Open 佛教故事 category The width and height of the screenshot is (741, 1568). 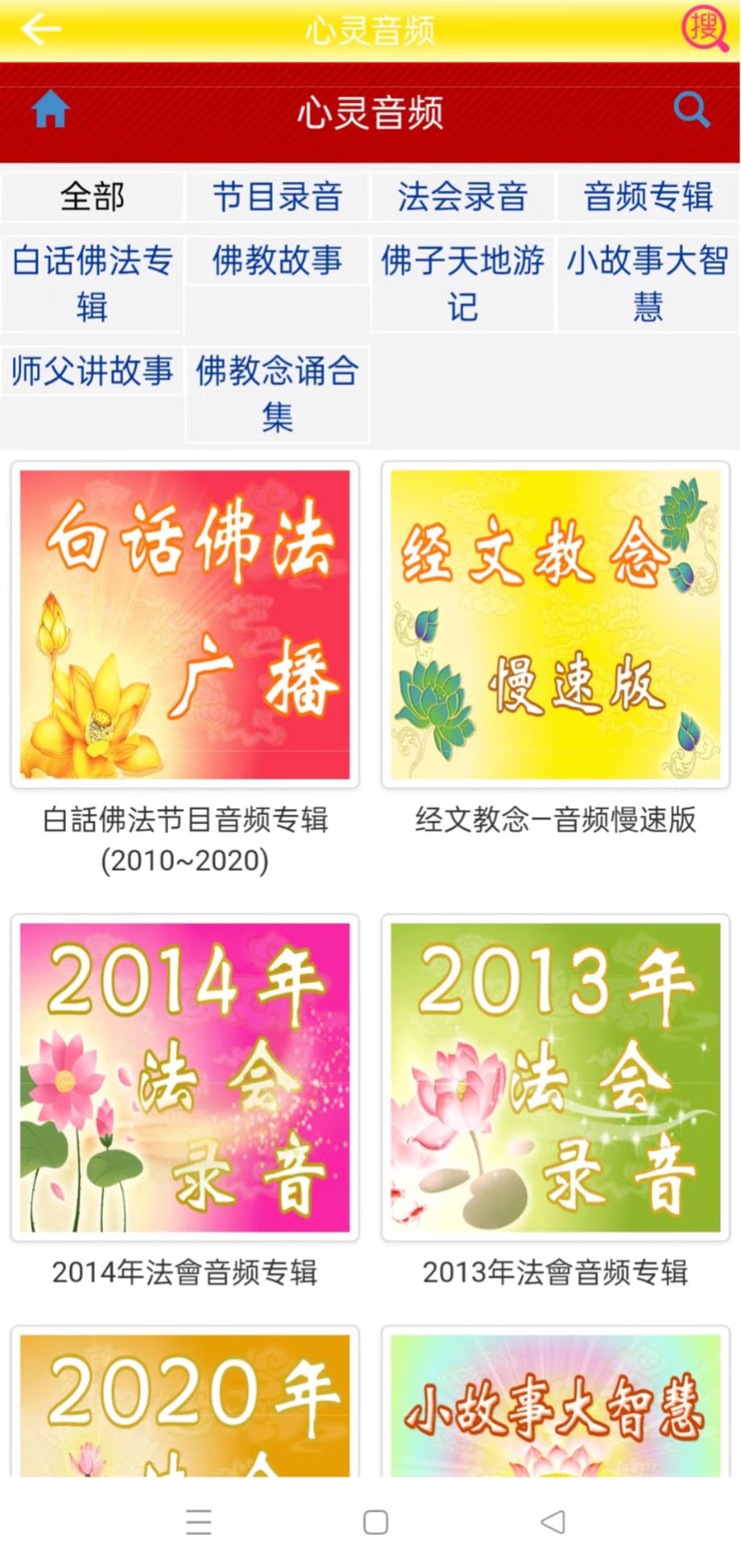point(277,261)
